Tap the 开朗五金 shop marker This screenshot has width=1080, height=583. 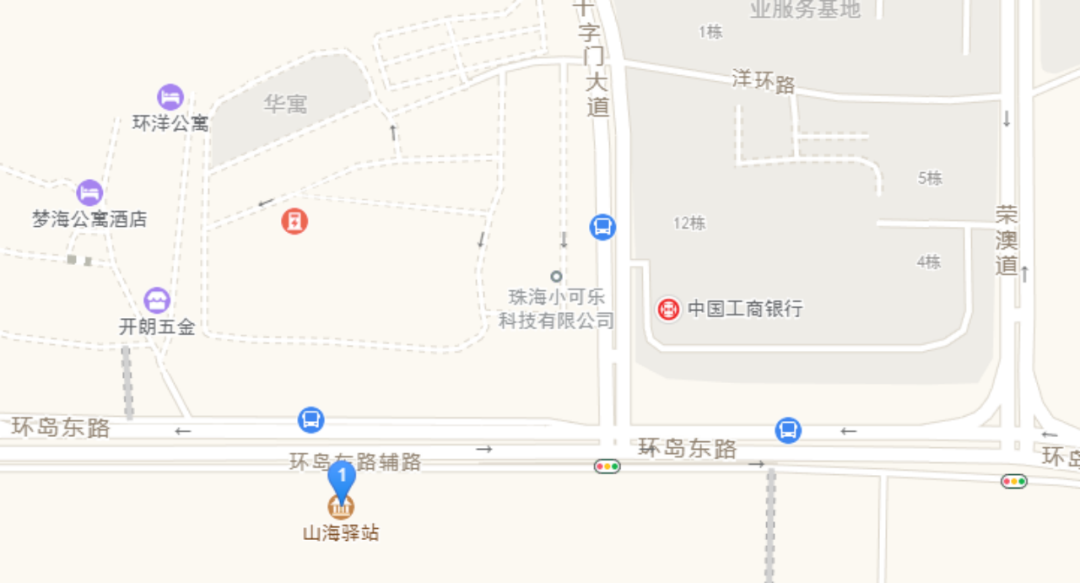pyautogui.click(x=157, y=300)
